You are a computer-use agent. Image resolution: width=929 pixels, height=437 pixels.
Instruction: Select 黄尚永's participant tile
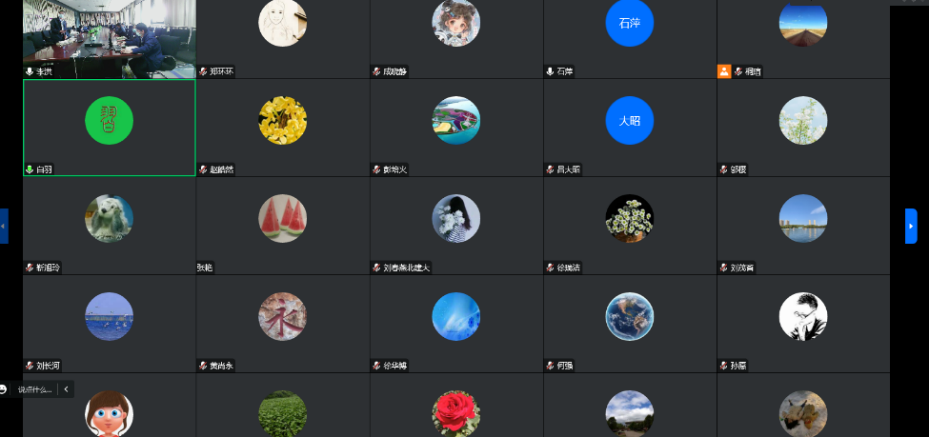[x=283, y=323]
